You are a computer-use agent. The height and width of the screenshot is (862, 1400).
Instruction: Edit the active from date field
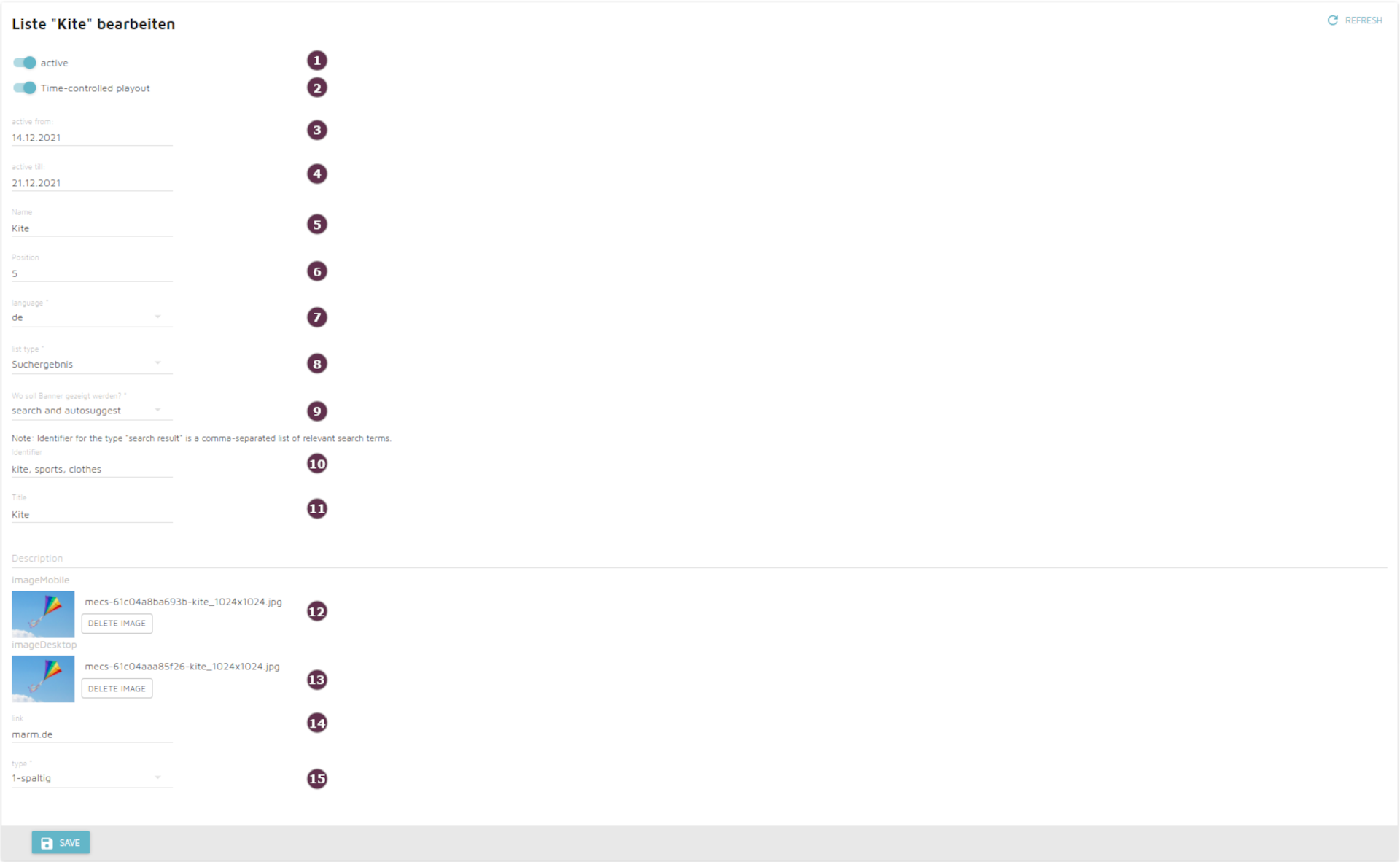pos(91,138)
